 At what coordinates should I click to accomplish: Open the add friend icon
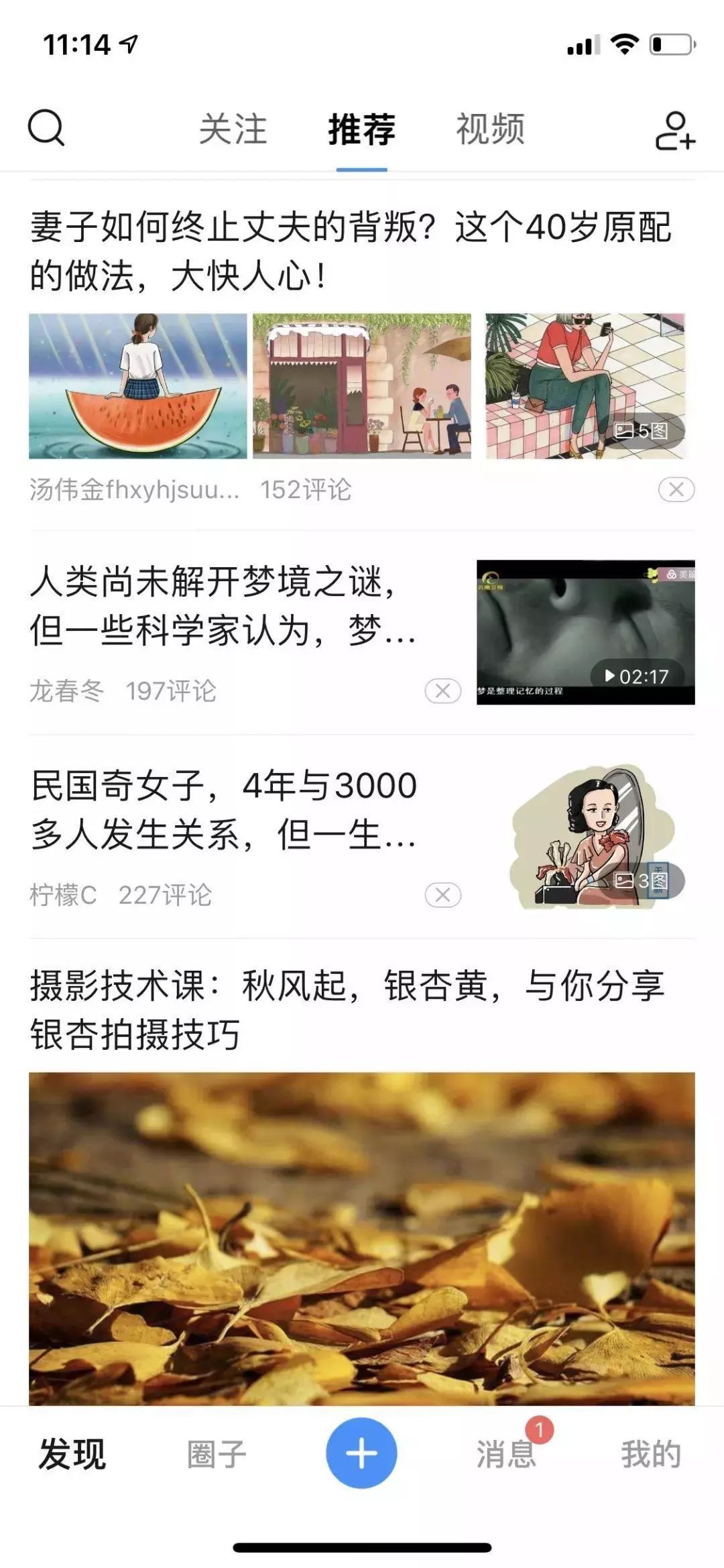(674, 130)
